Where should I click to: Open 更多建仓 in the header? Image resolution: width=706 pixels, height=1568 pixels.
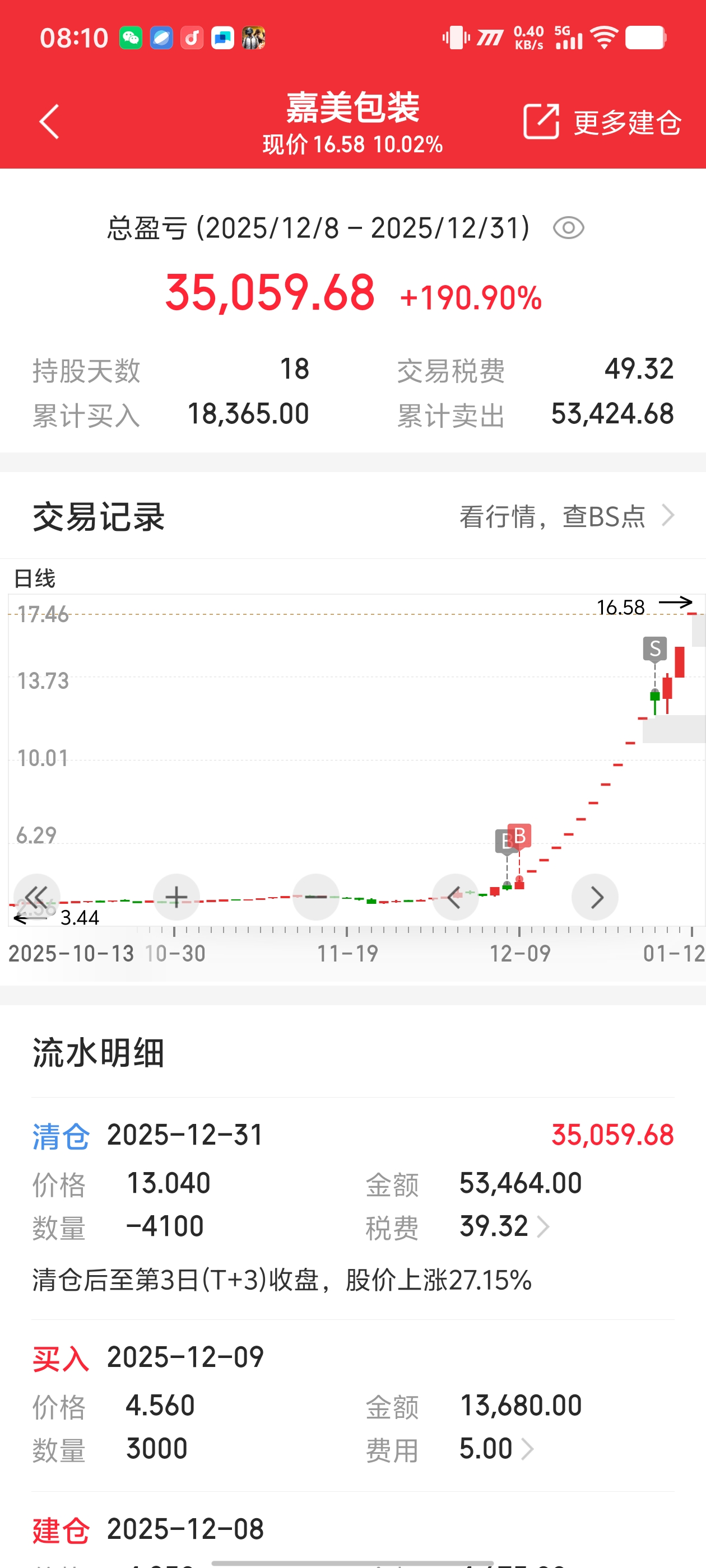602,122
